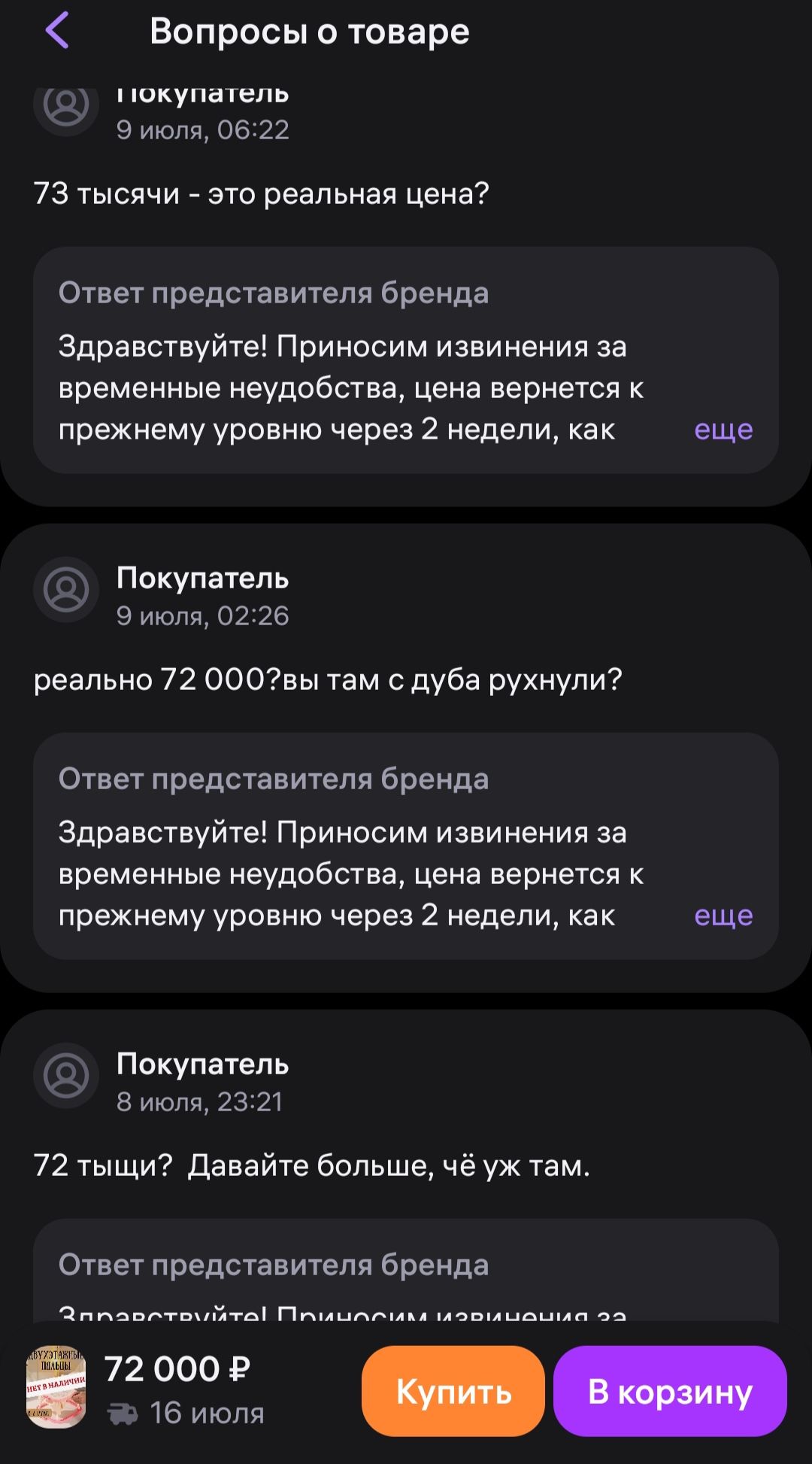Add the product with В корзину

(670, 1392)
